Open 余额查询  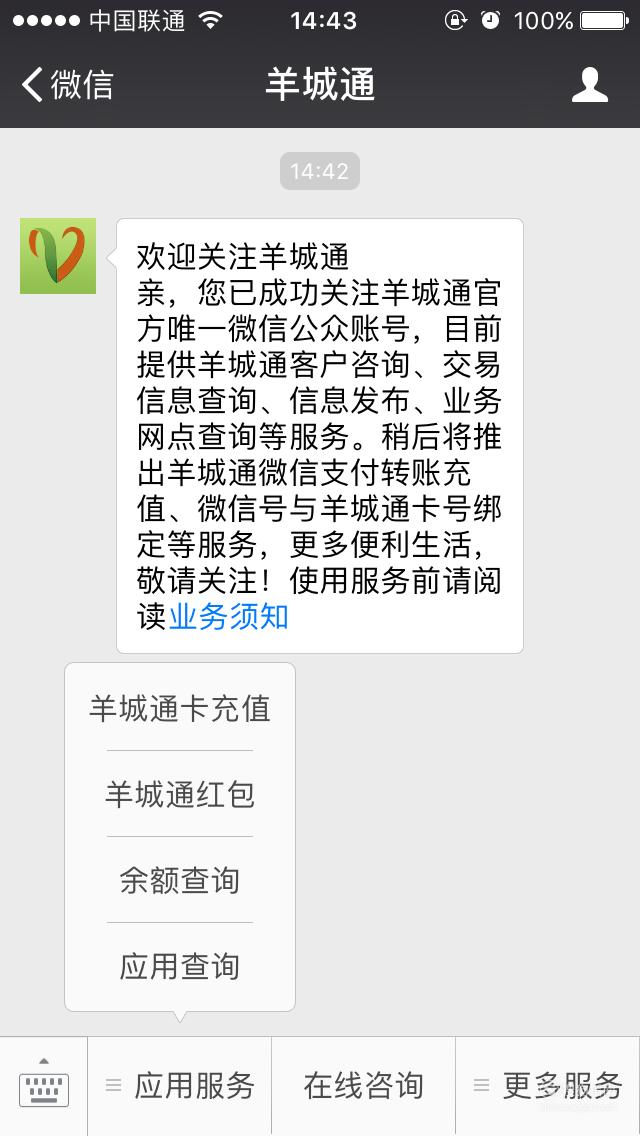(x=180, y=880)
